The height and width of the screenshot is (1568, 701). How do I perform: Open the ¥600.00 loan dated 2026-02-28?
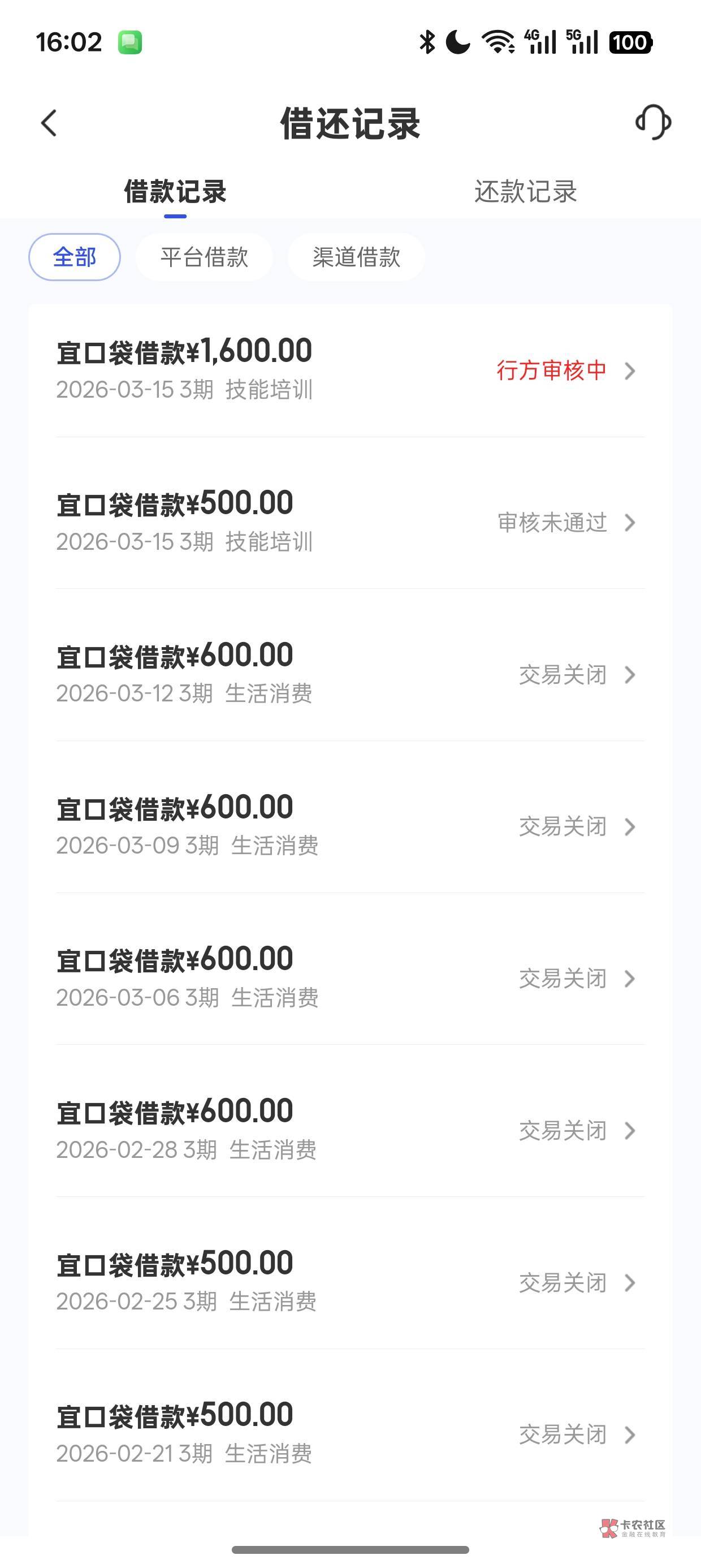click(350, 1130)
